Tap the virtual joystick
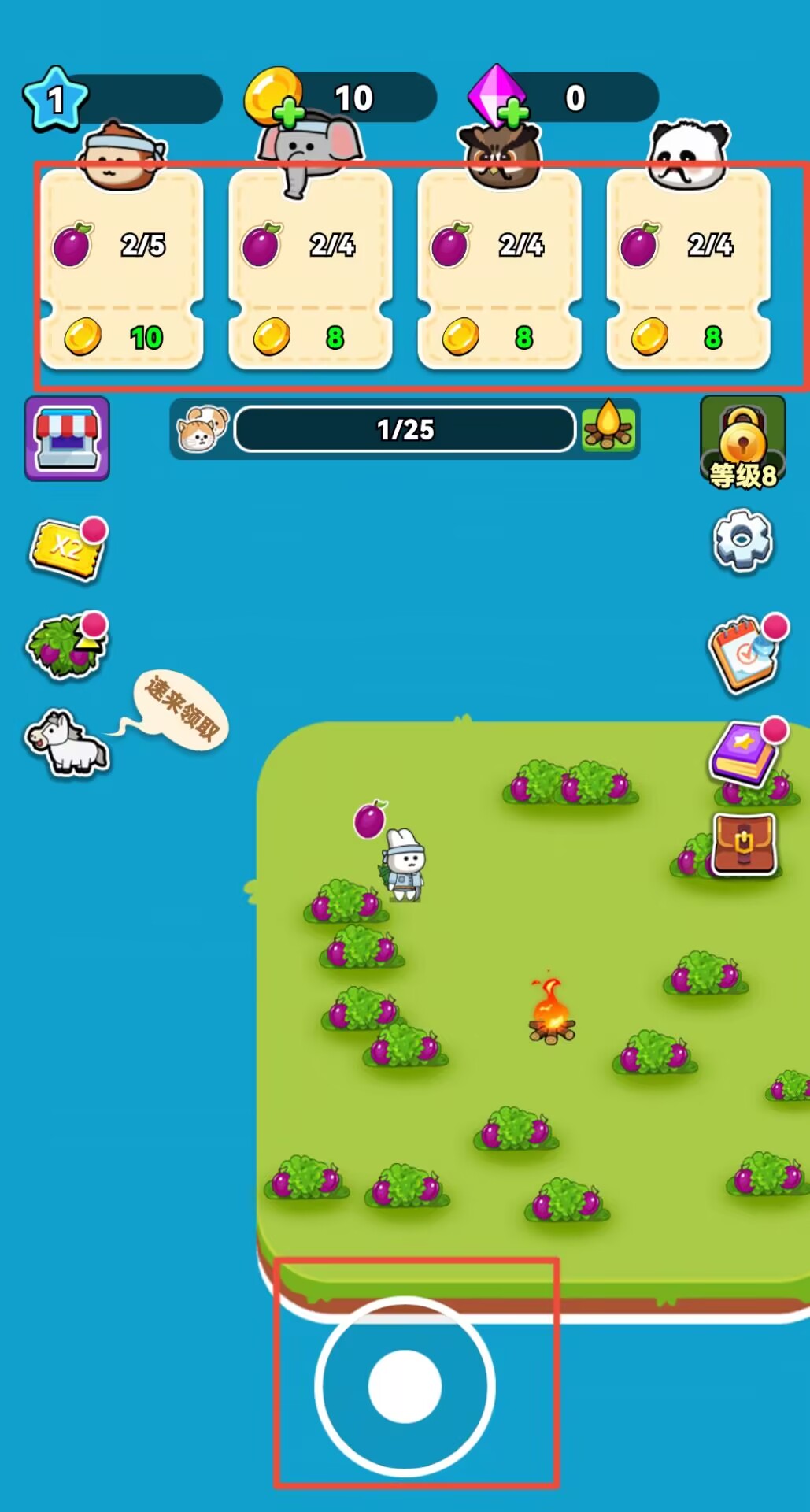Screen dimensions: 810x1512 [405, 1386]
